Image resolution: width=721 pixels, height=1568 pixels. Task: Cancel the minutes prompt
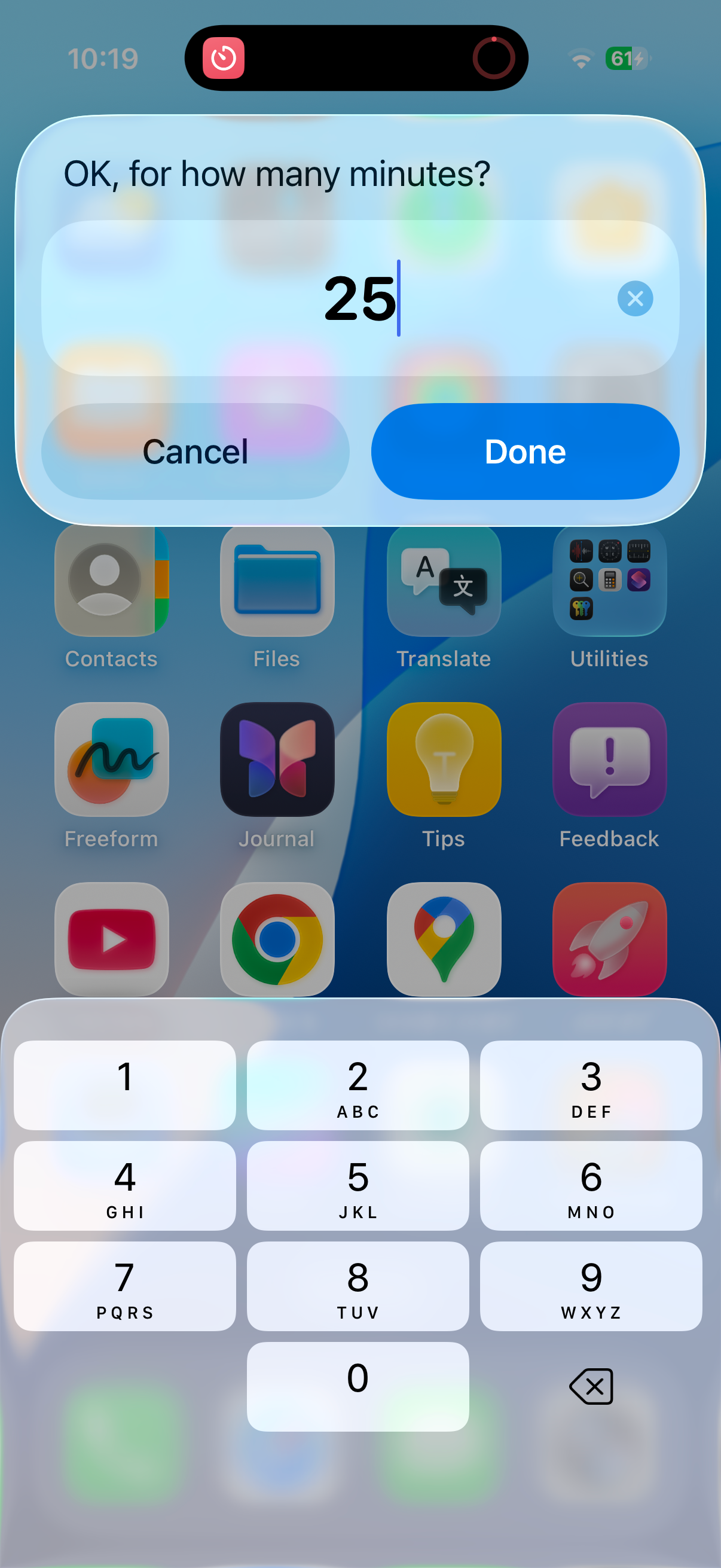(x=195, y=452)
